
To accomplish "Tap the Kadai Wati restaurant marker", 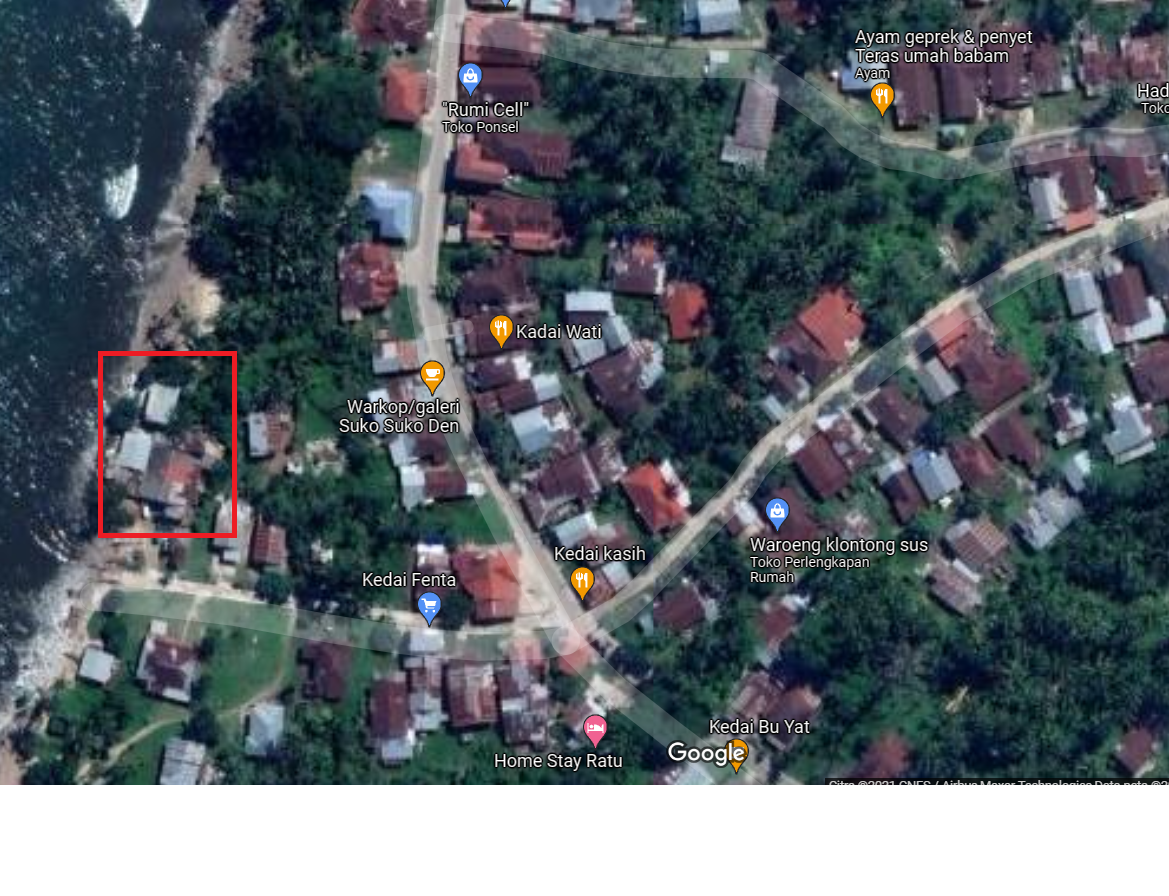I will click(501, 329).
